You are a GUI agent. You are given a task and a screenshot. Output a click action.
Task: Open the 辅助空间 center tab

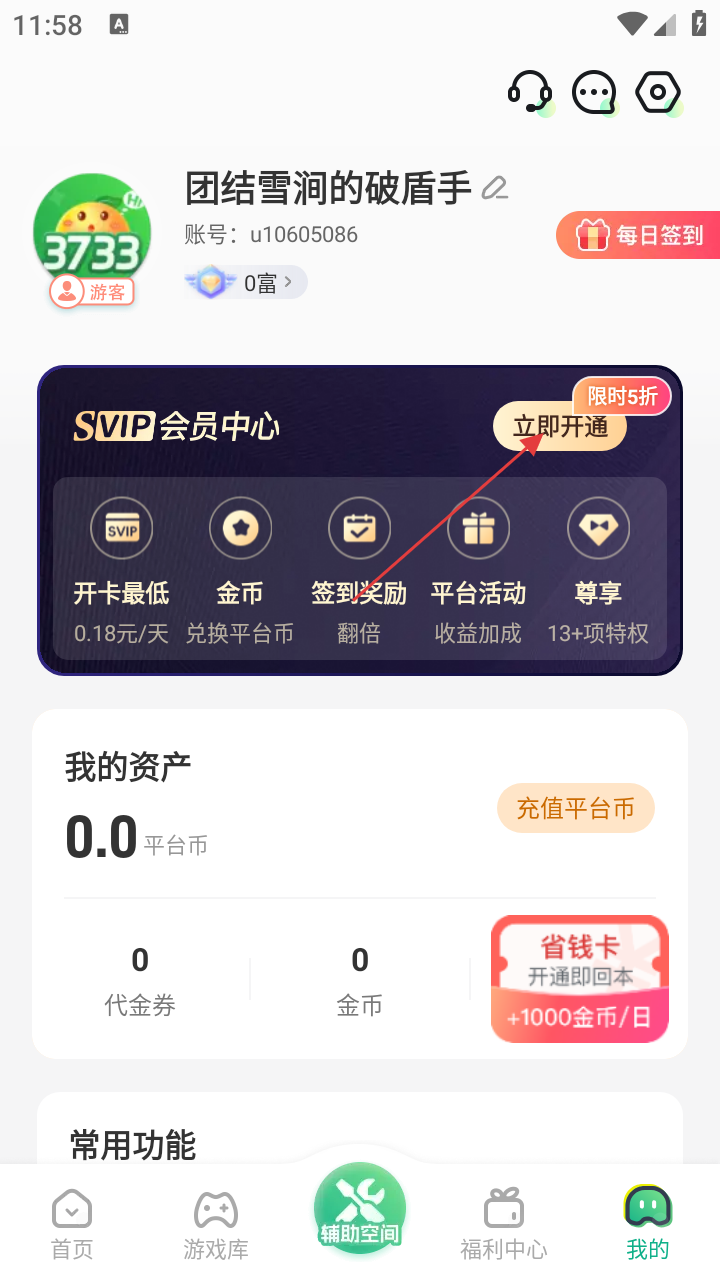click(x=360, y=1210)
